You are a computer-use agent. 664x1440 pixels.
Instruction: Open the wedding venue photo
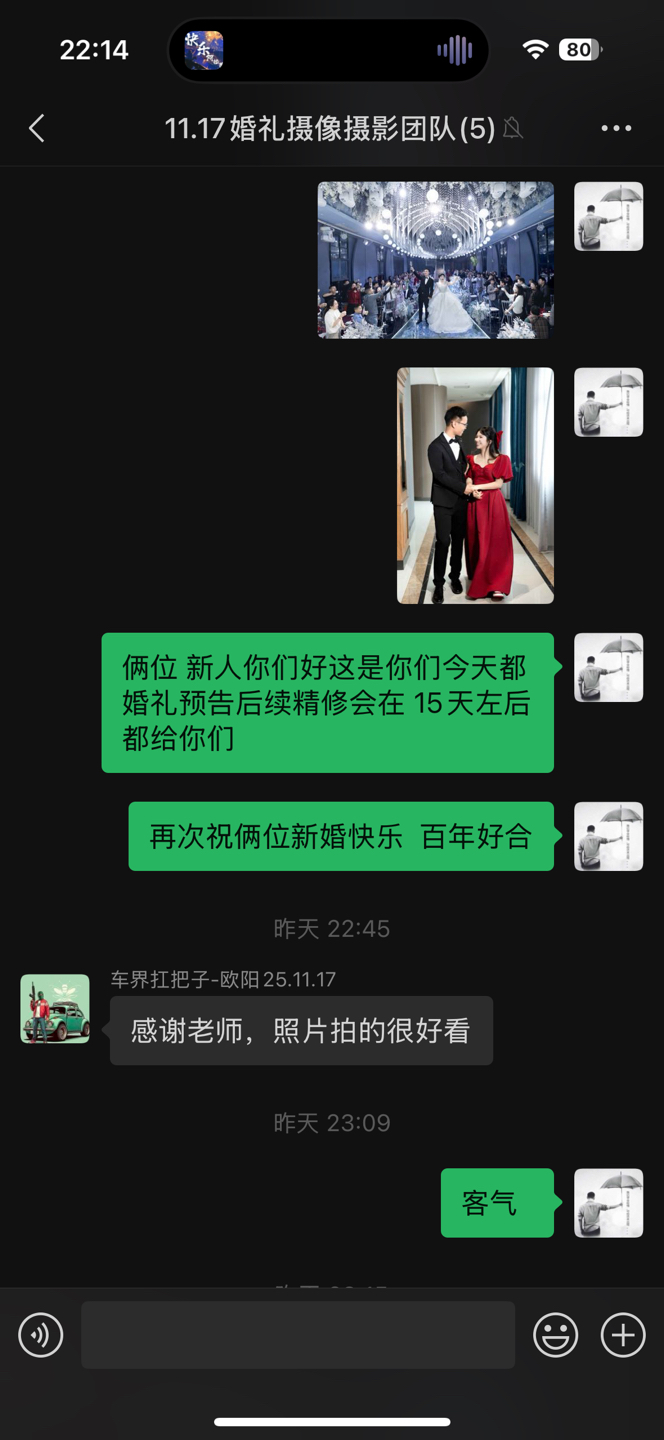coord(435,260)
